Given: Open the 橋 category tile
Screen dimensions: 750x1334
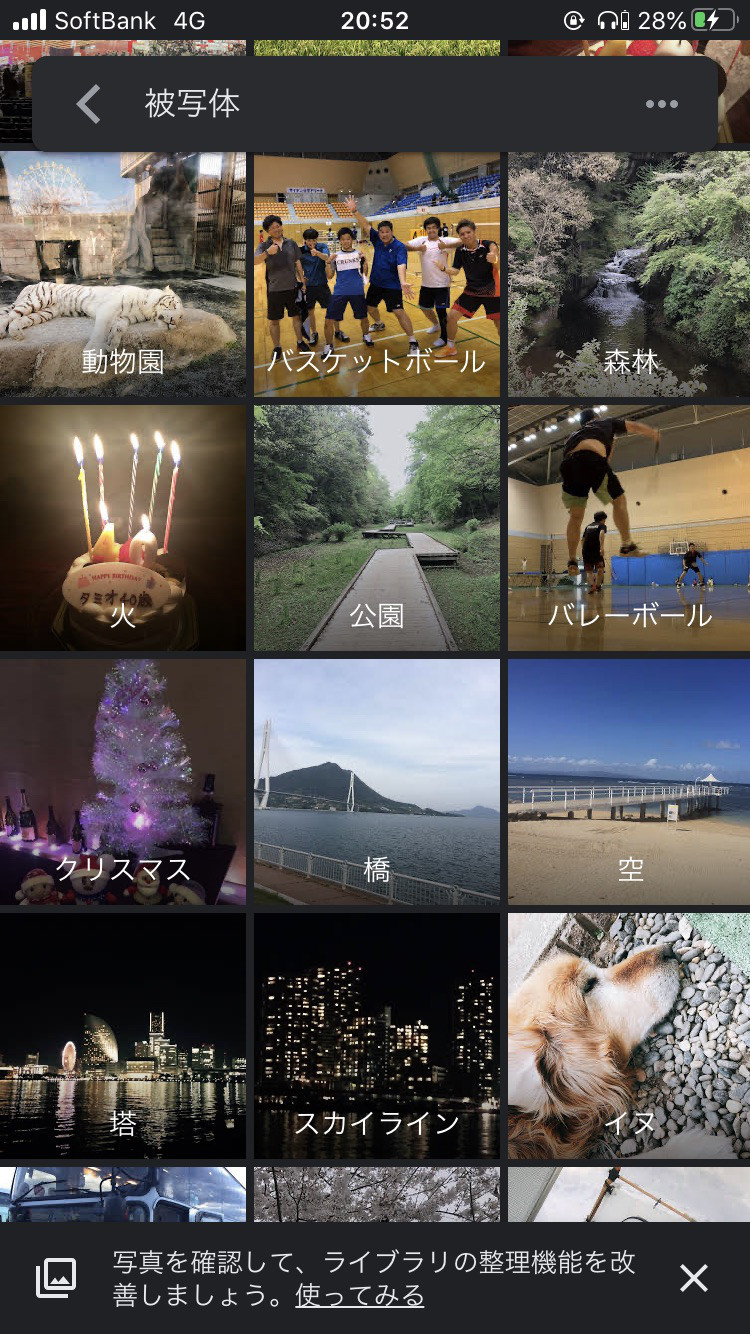Looking at the screenshot, I should click(x=377, y=781).
